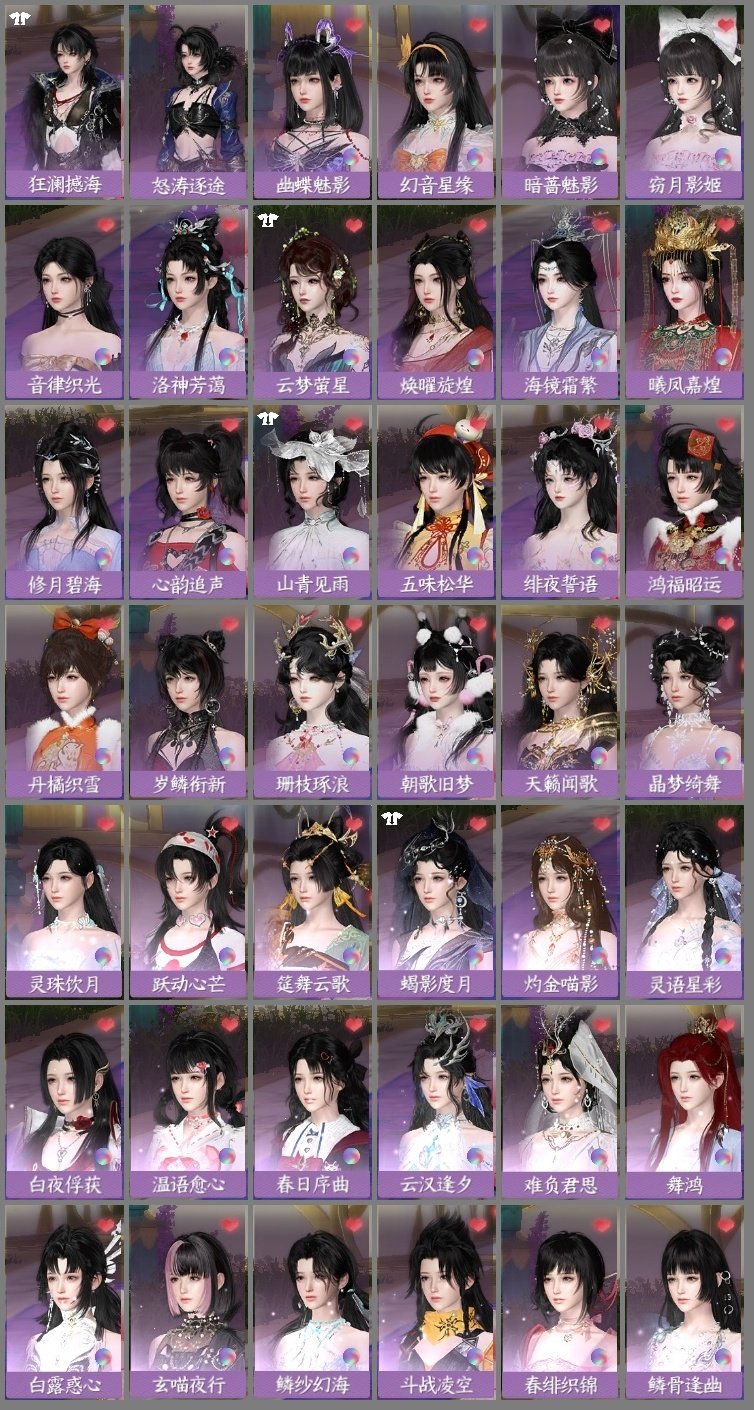Open the color orb on 灼金喵影

click(x=602, y=957)
